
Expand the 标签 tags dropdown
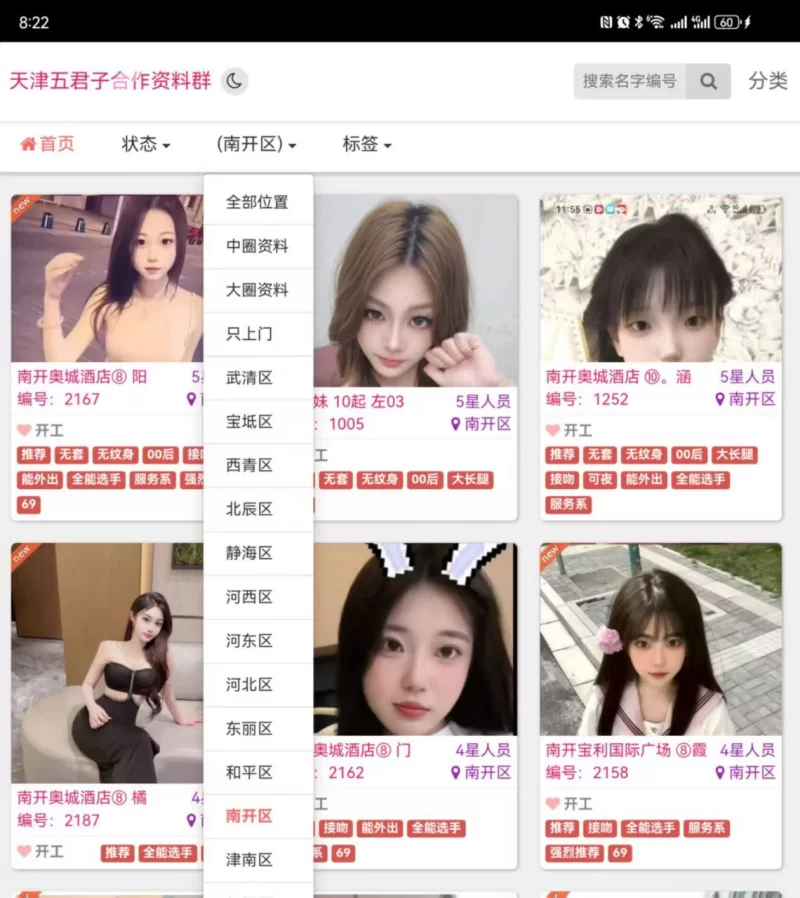click(366, 144)
